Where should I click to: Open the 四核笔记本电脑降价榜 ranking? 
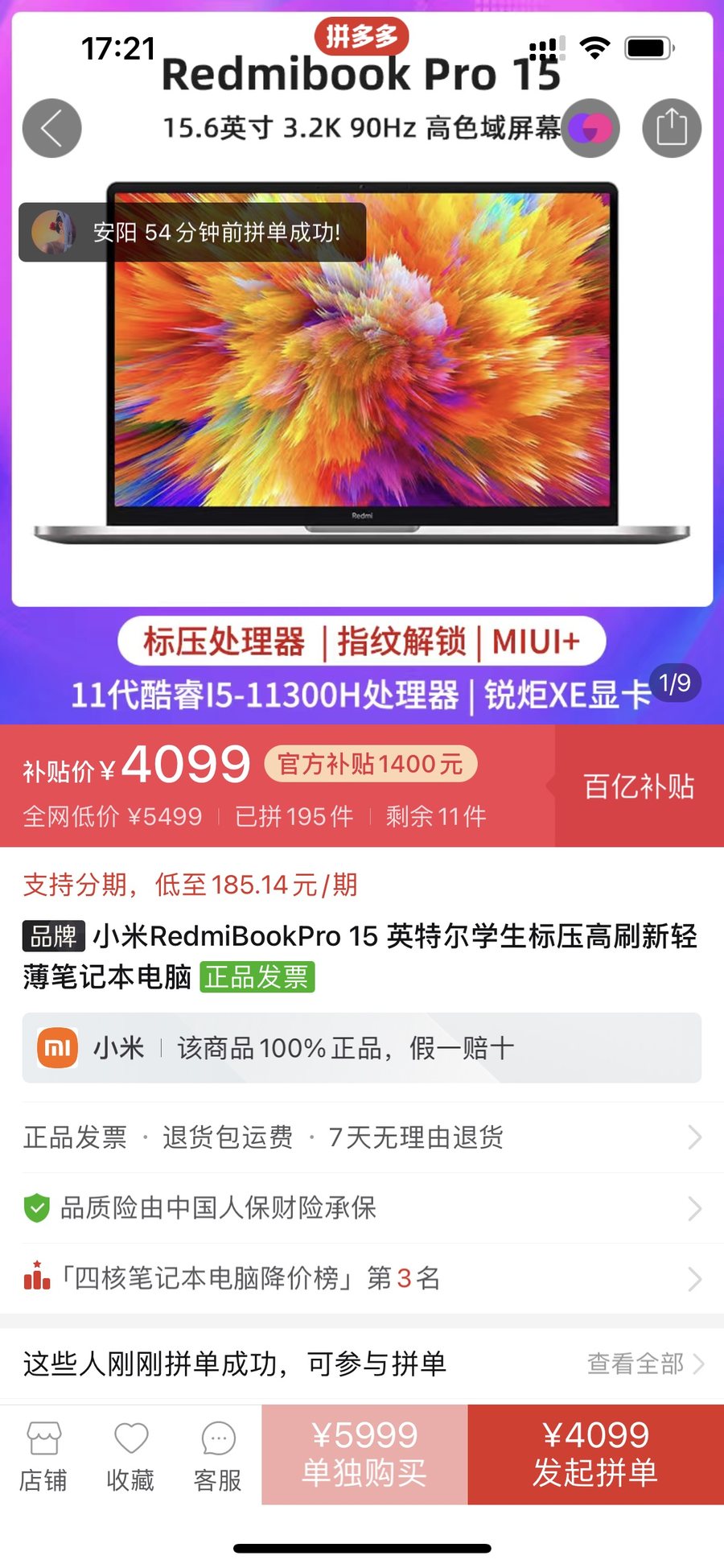pyautogui.click(x=362, y=1278)
